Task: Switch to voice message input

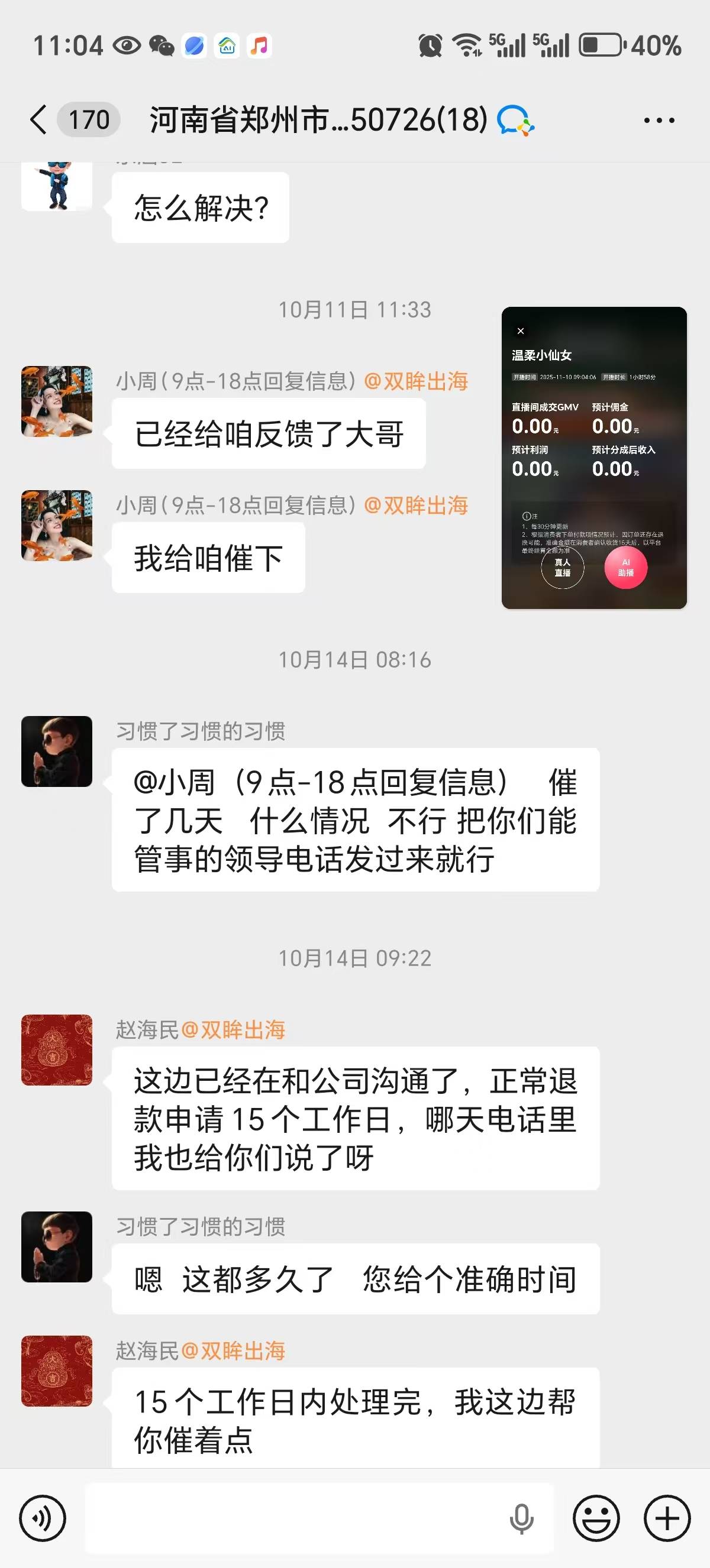Action: 43,1518
